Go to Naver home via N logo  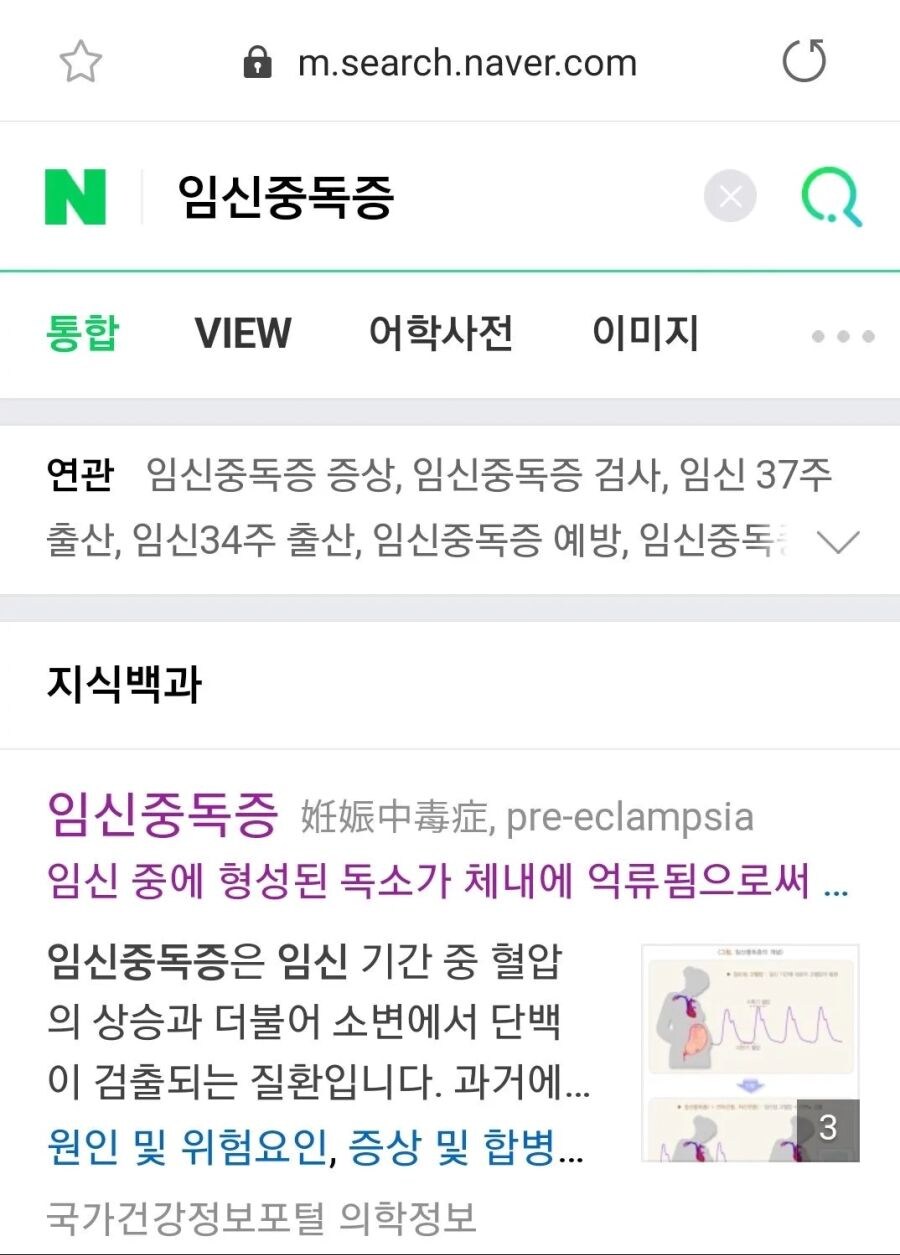75,197
